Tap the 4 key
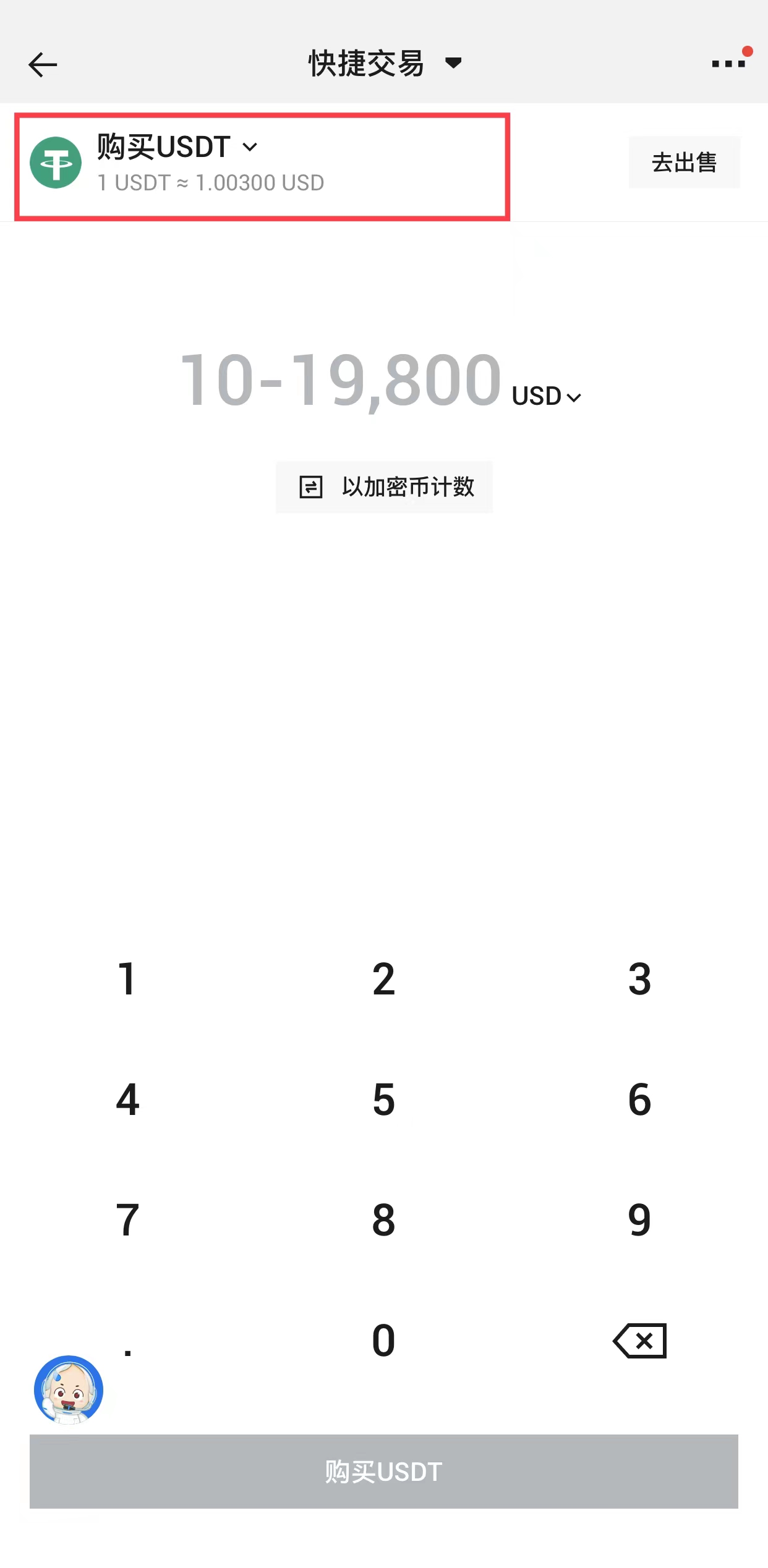 coord(127,1100)
